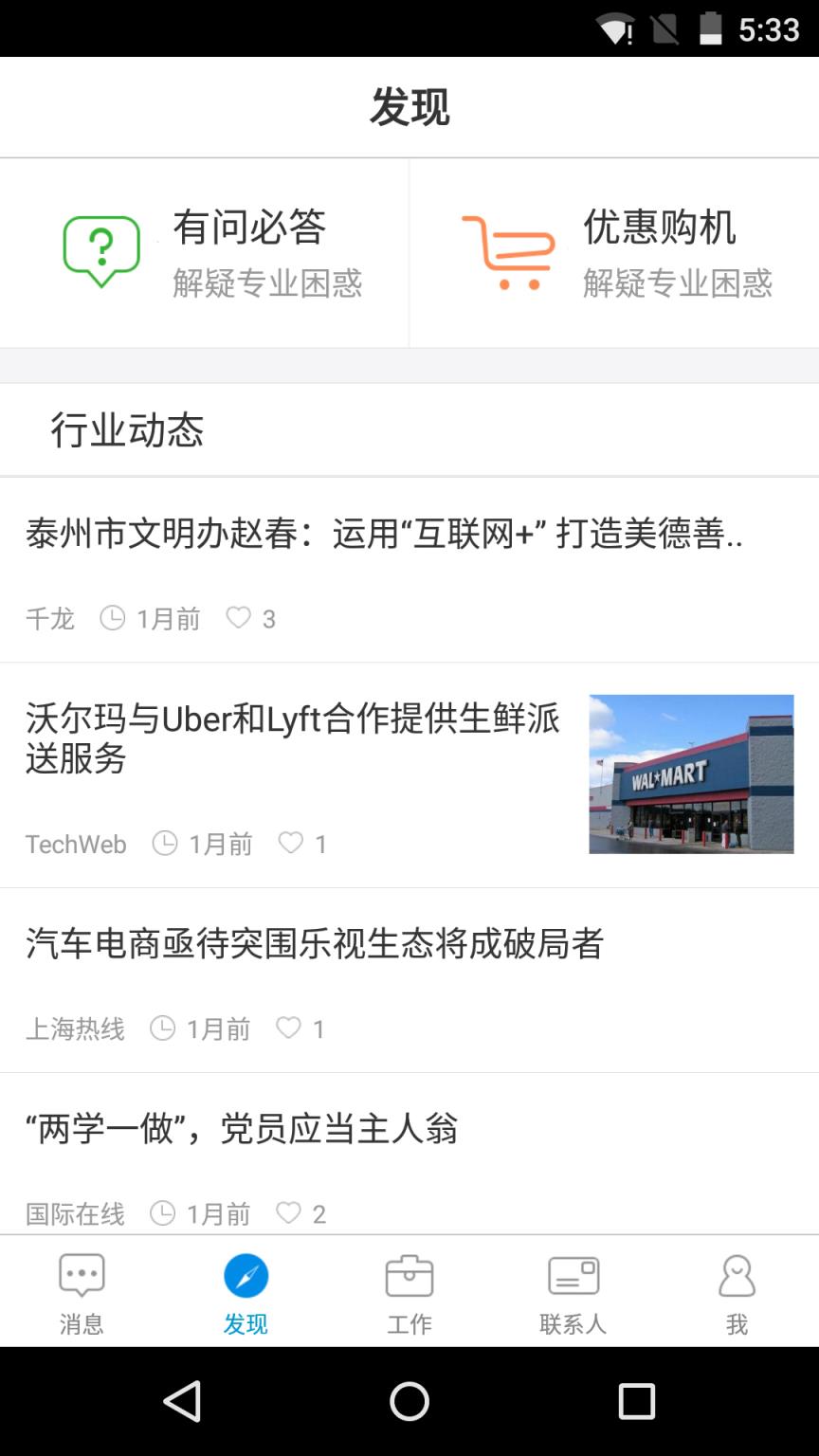The height and width of the screenshot is (1456, 819).
Task: Tap the Walmart store photo thumbnail
Action: pos(690,774)
